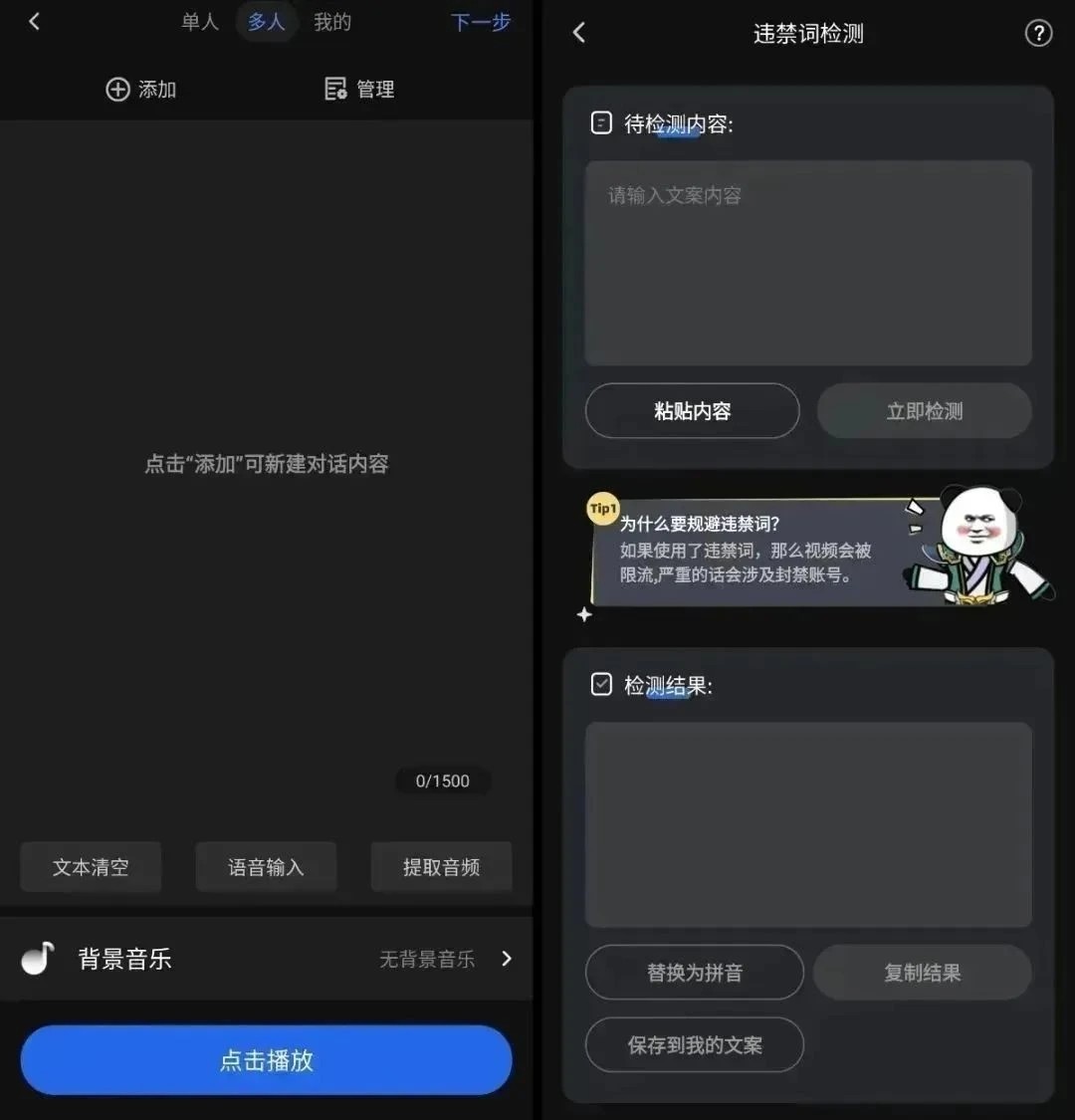Save using 保存到我的文案
Image resolution: width=1075 pixels, height=1120 pixels.
pyautogui.click(x=694, y=1045)
